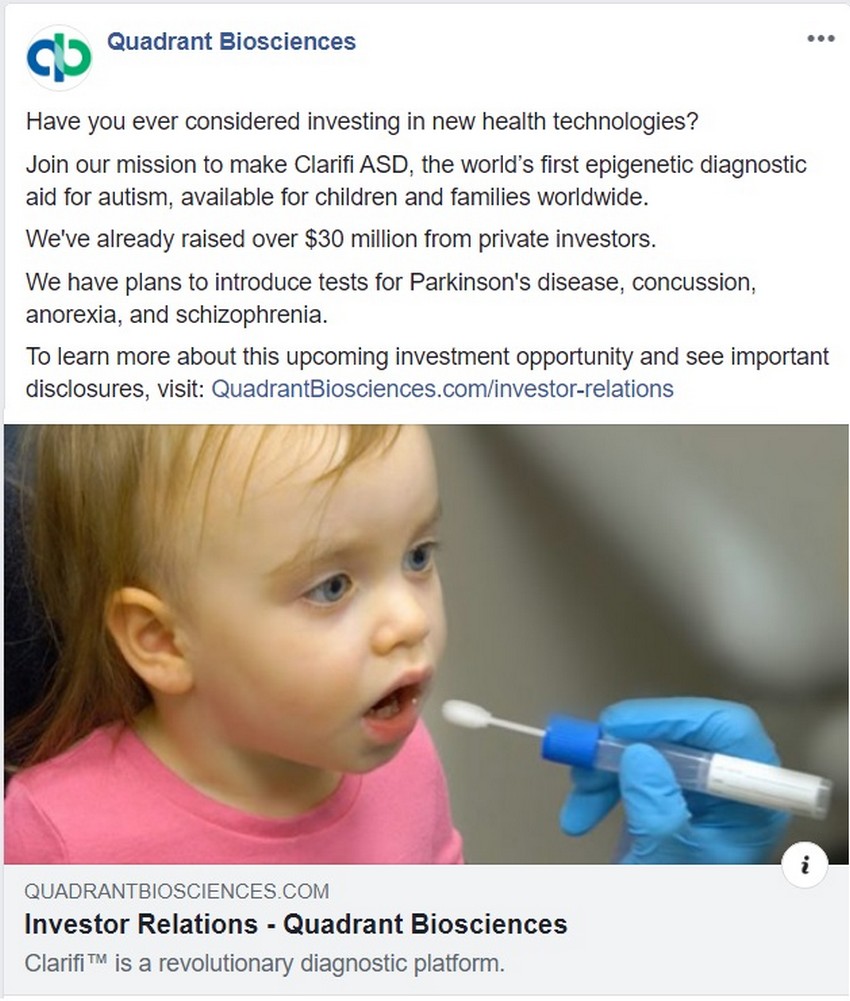Open the post's three-dot options menu
The image size is (850, 1001).
(820, 39)
